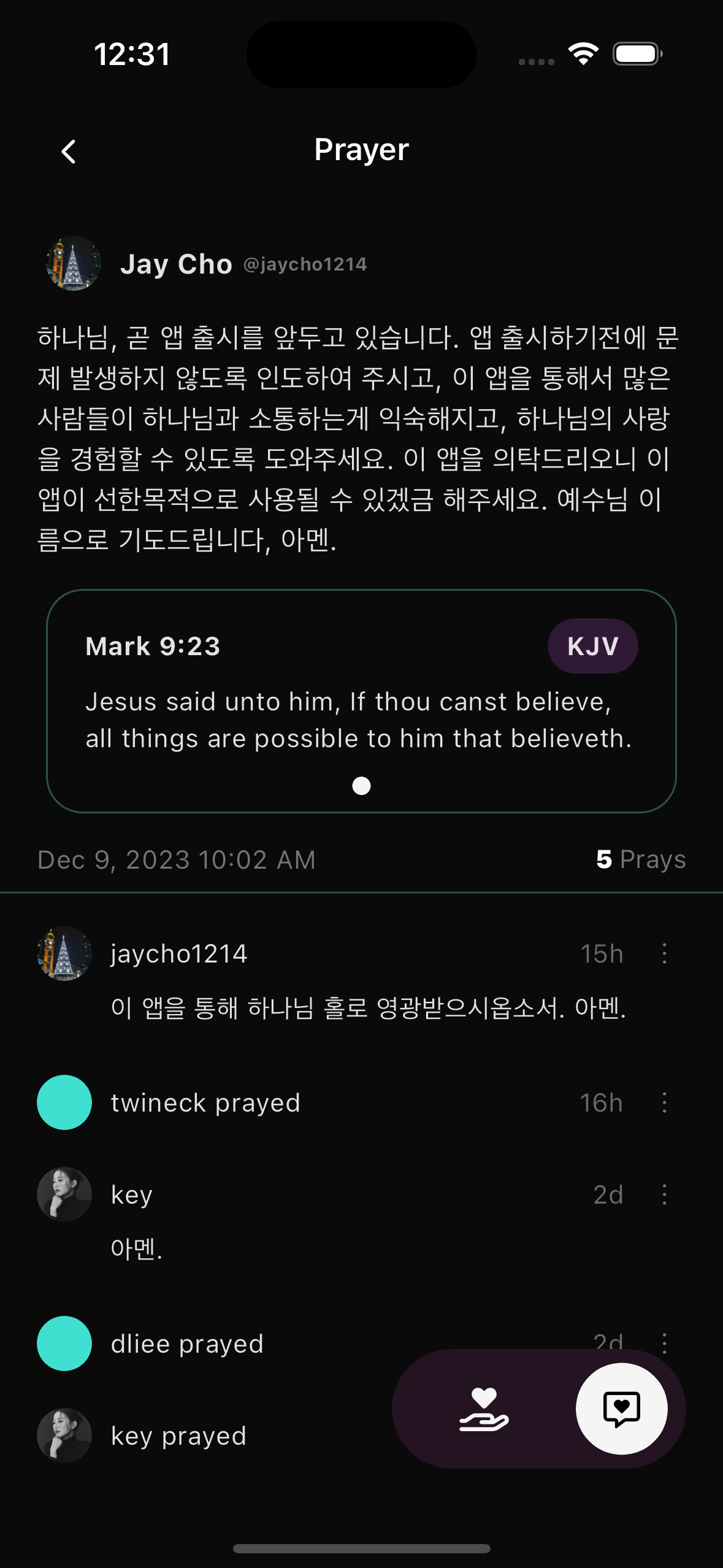Open key's comment options menu
The width and height of the screenshot is (723, 1568).
pos(664,1195)
